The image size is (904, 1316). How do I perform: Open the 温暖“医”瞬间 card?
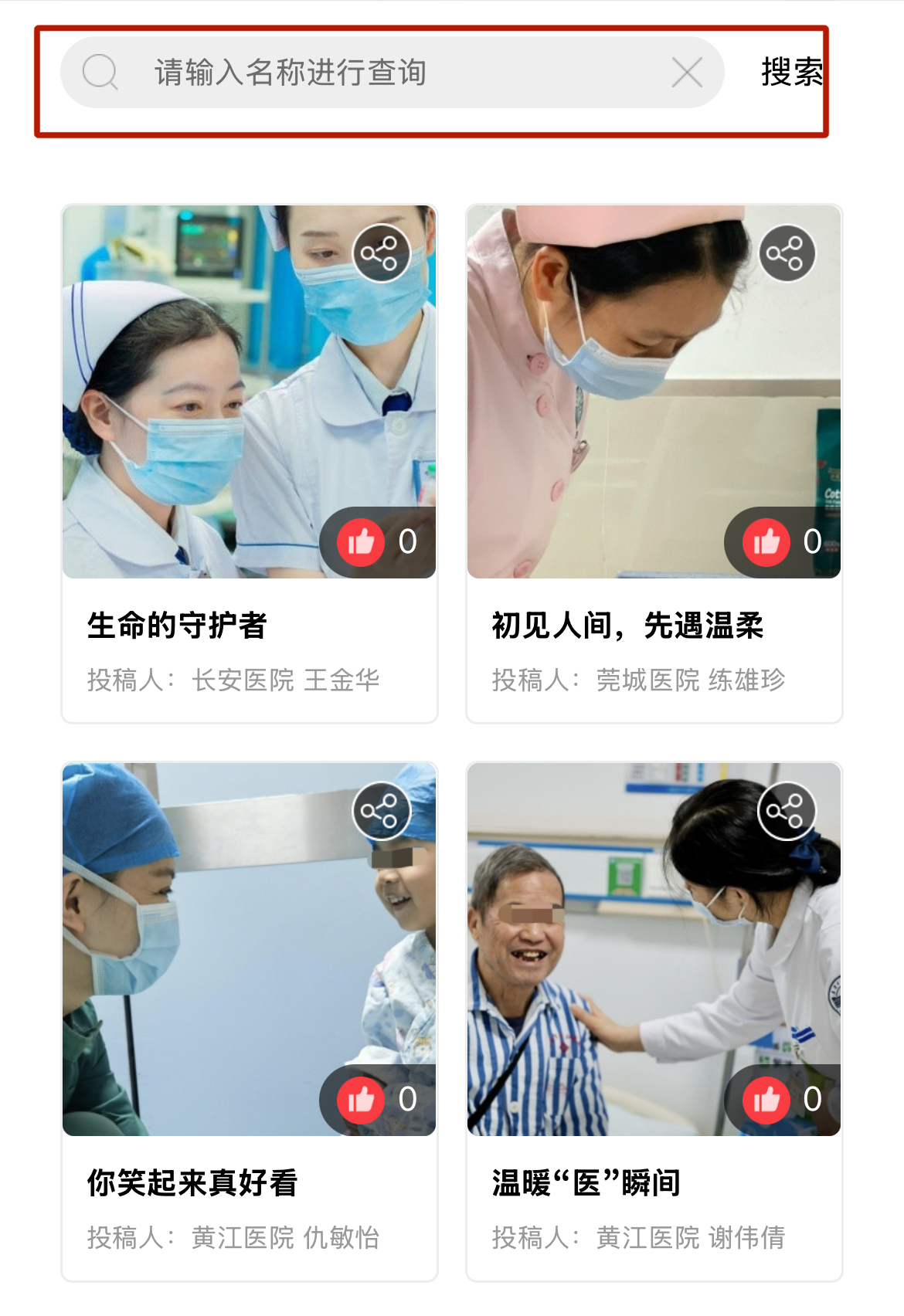(x=586, y=1183)
